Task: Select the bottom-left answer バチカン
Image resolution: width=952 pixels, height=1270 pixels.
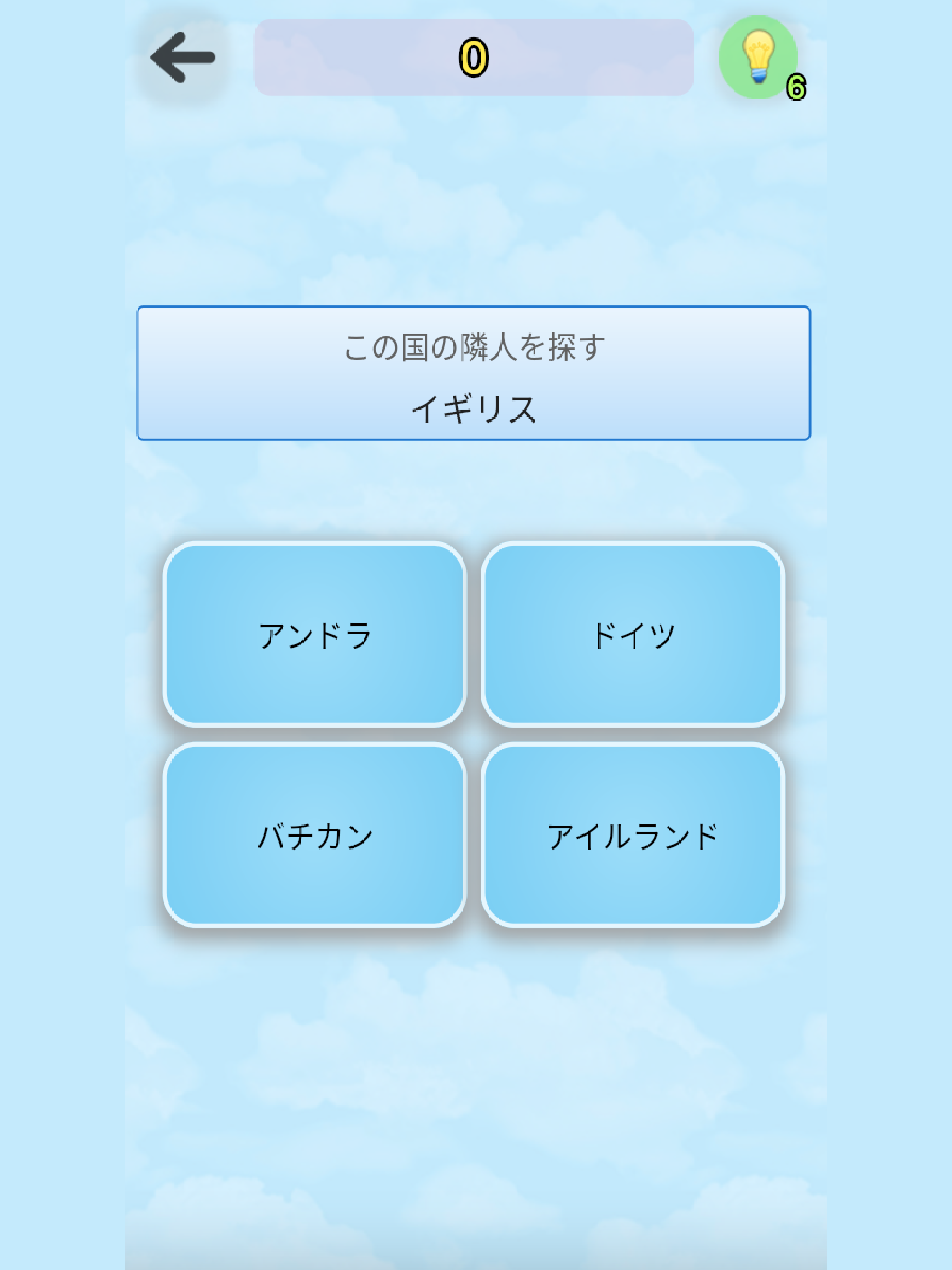Action: 316,838
